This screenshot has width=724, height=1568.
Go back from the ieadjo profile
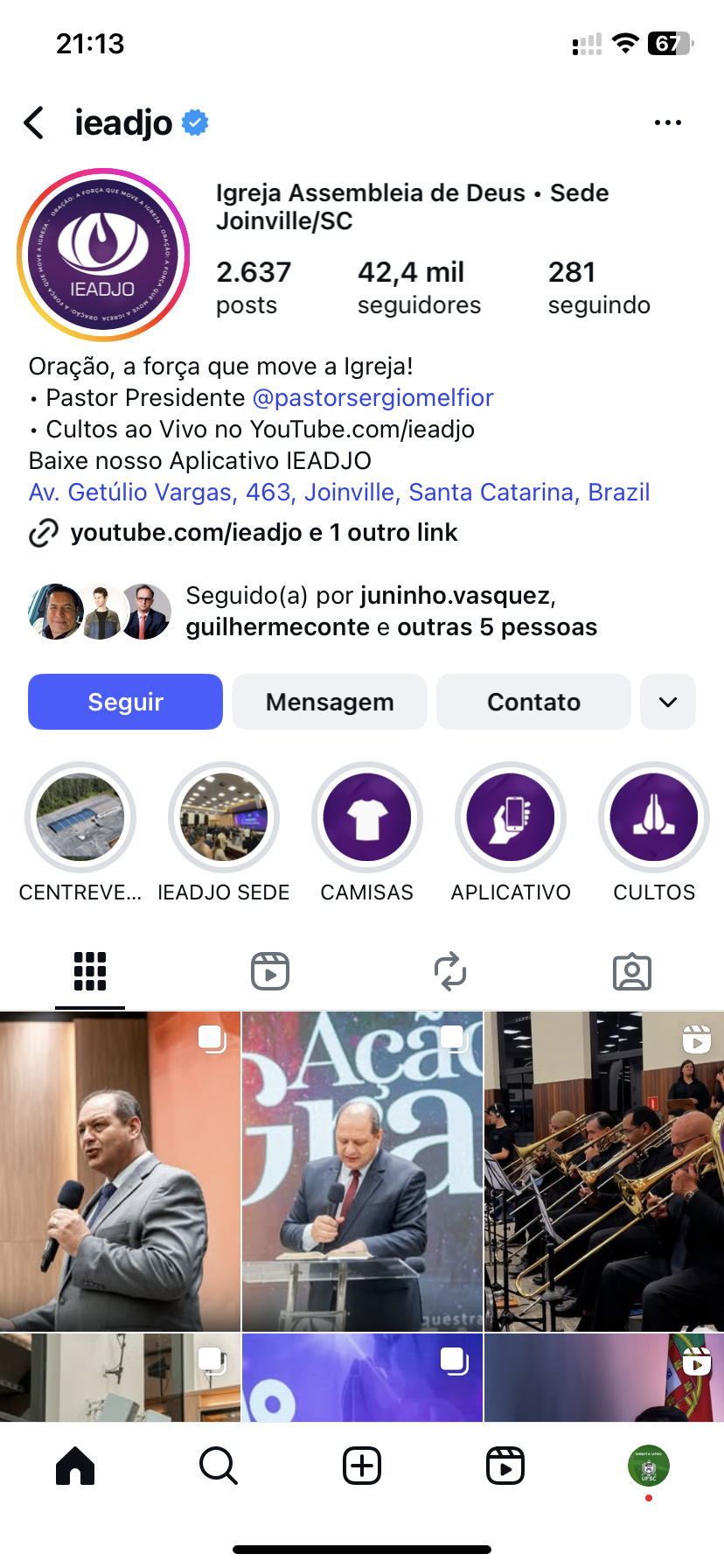click(35, 123)
